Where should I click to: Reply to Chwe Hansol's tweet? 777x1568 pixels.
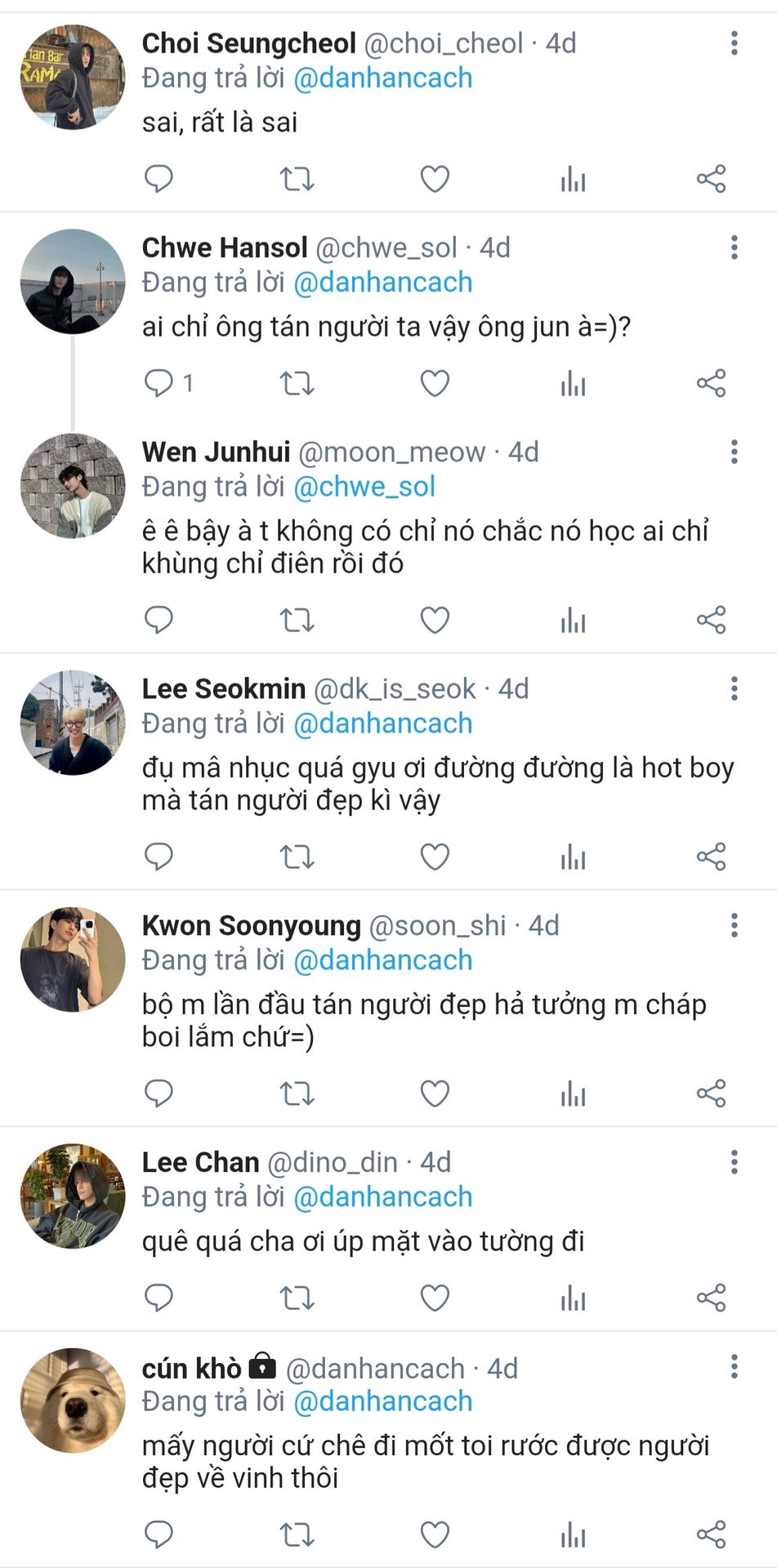coord(159,383)
